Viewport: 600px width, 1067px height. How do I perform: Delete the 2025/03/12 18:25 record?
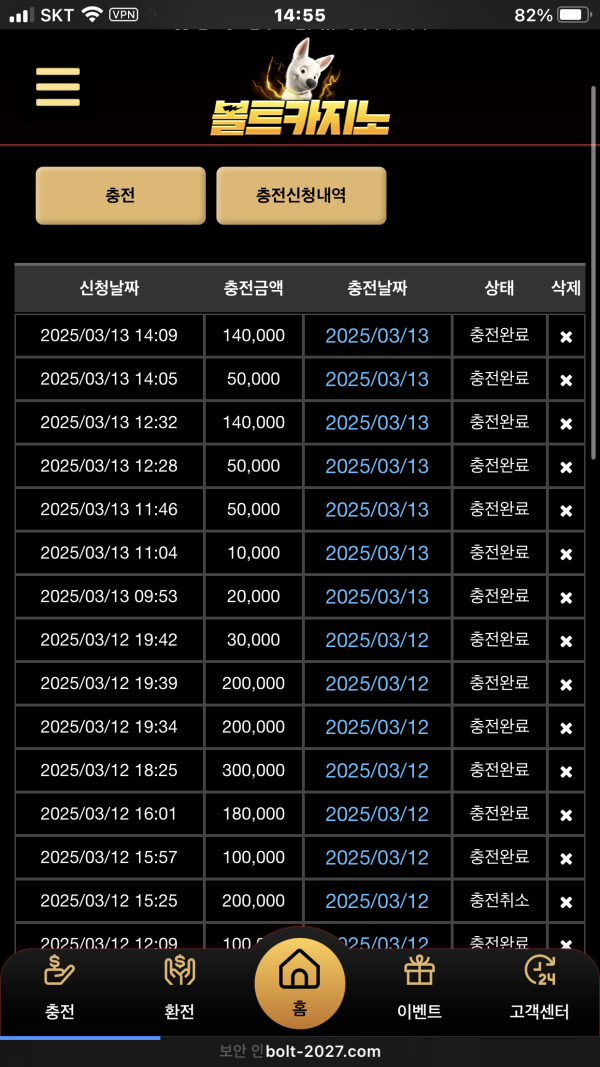(566, 771)
